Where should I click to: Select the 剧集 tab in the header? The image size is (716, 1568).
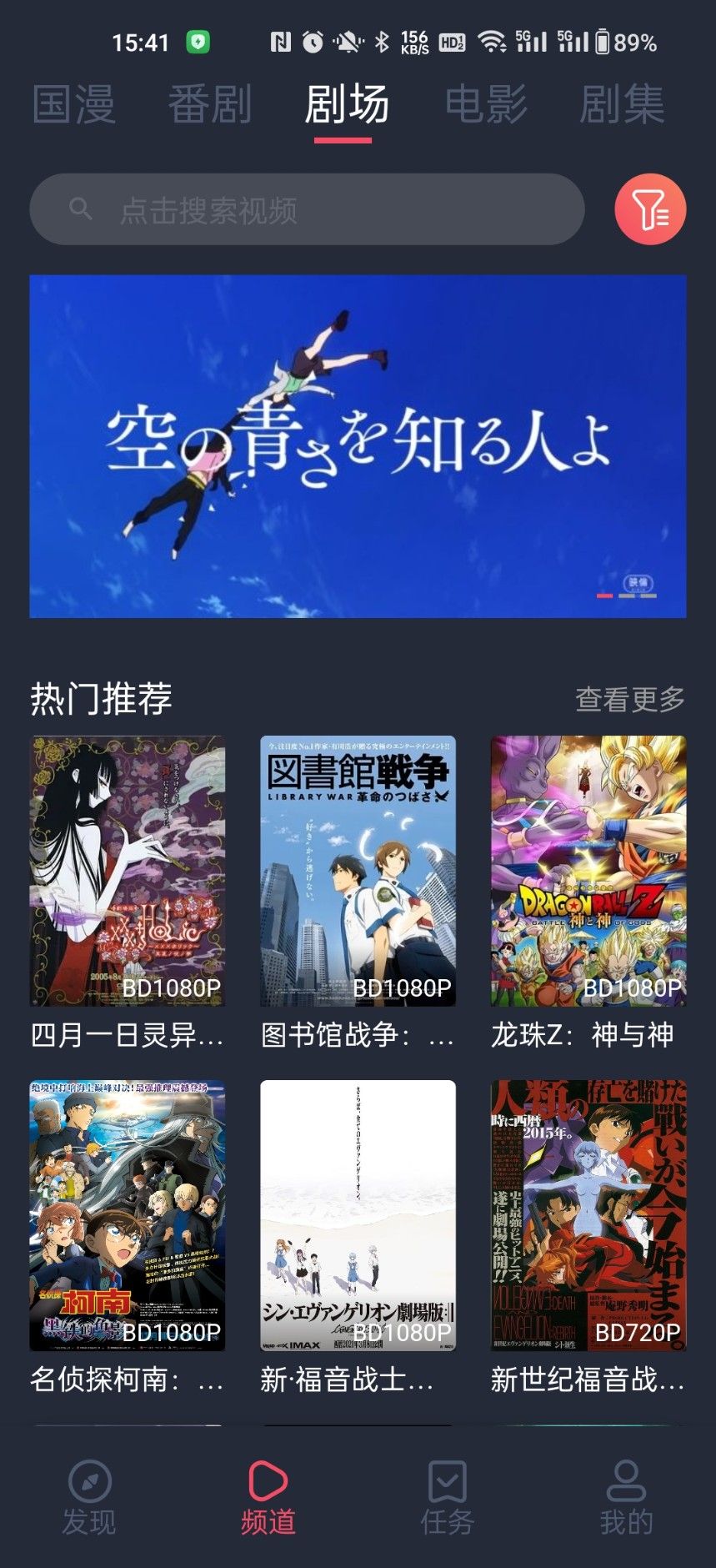(x=623, y=103)
